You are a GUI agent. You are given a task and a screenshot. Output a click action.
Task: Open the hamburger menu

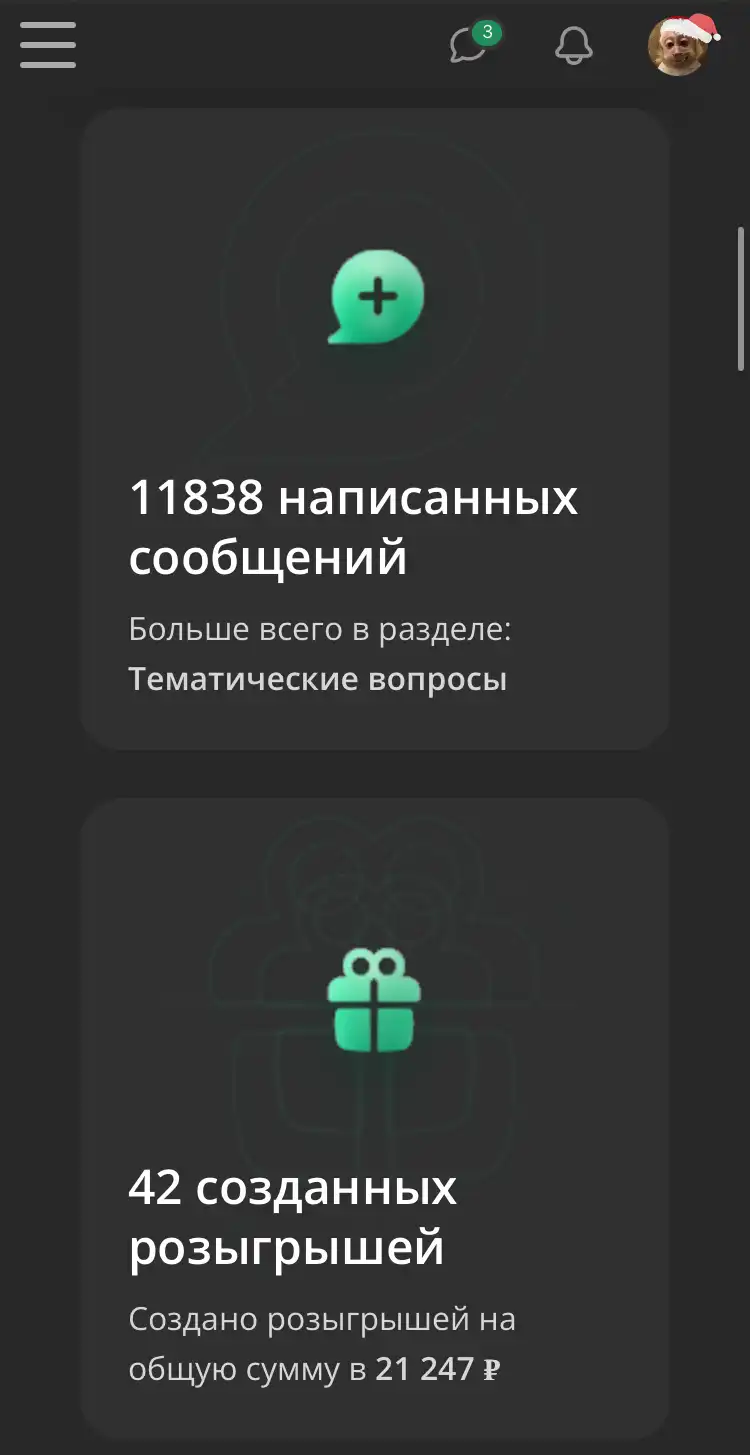[x=48, y=45]
